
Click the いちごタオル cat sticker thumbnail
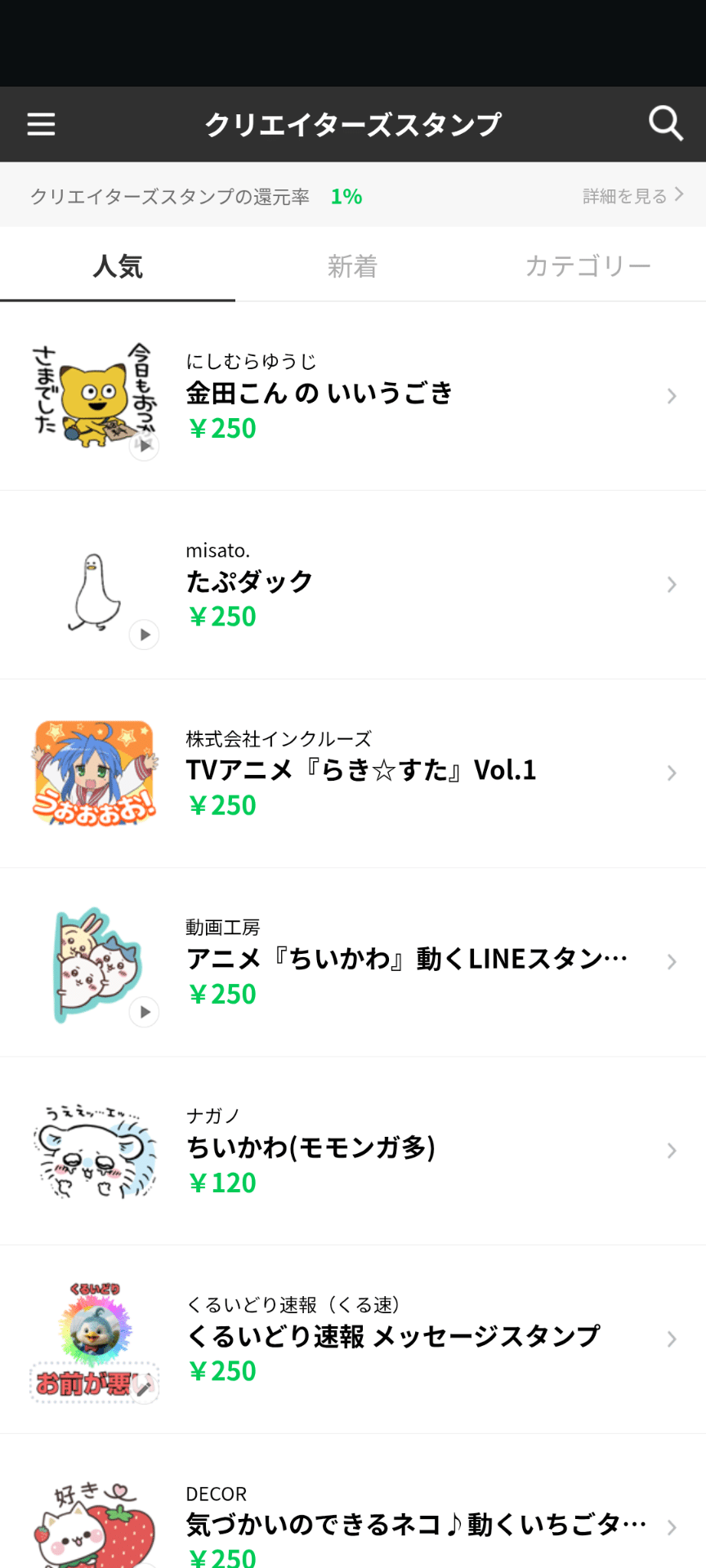click(94, 1526)
